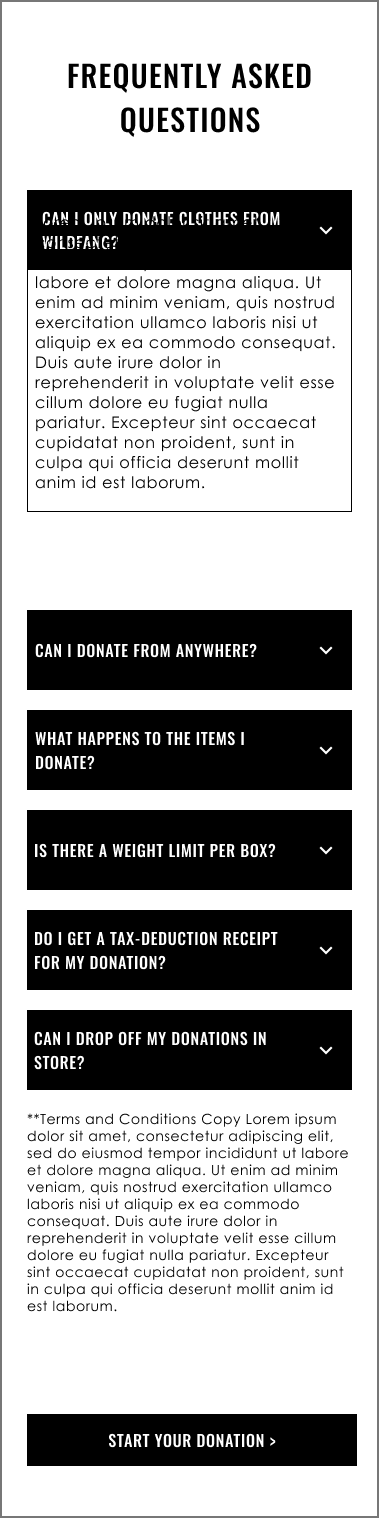379x1518 pixels.
Task: Tap the Start Your Donation button
Action: click(192, 1440)
